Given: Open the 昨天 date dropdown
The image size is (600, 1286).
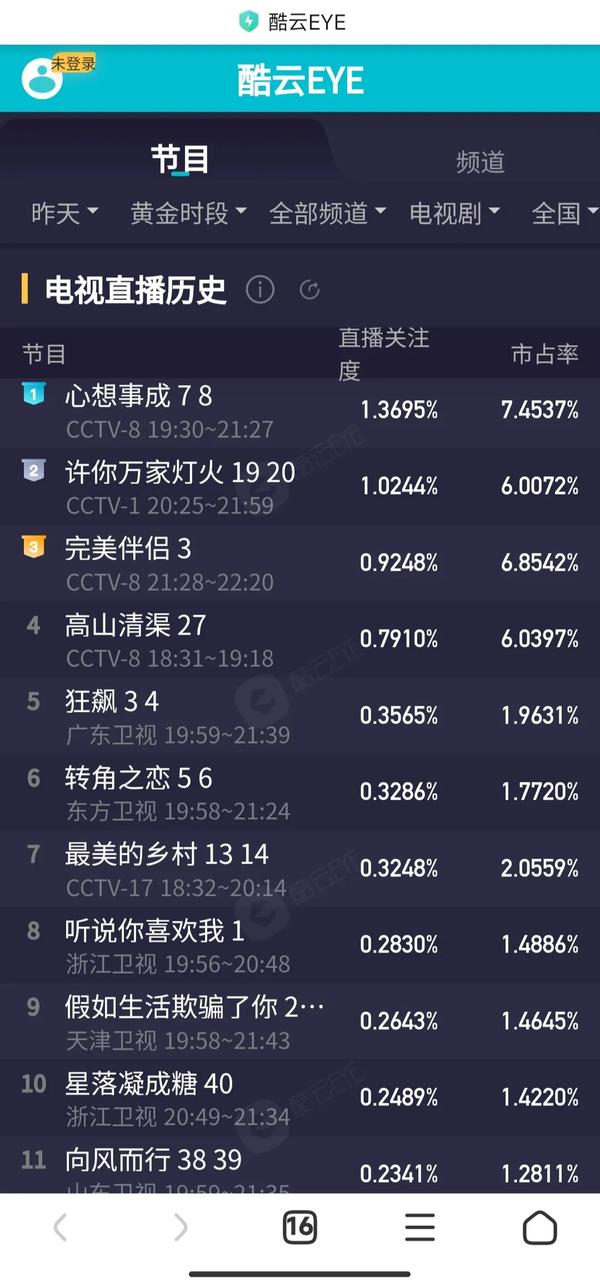Looking at the screenshot, I should click(65, 212).
